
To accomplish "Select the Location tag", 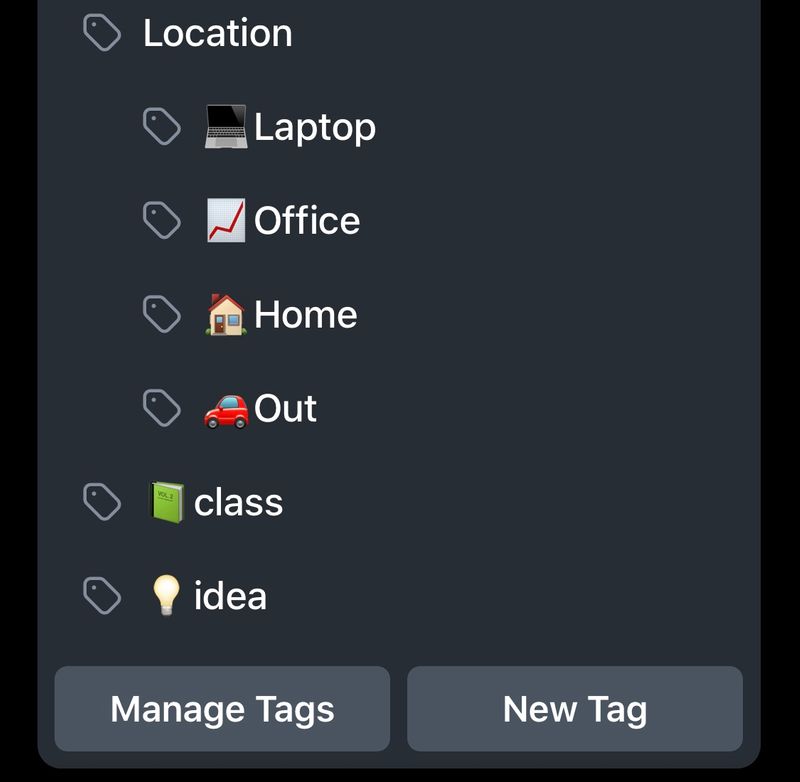I will 217,33.
